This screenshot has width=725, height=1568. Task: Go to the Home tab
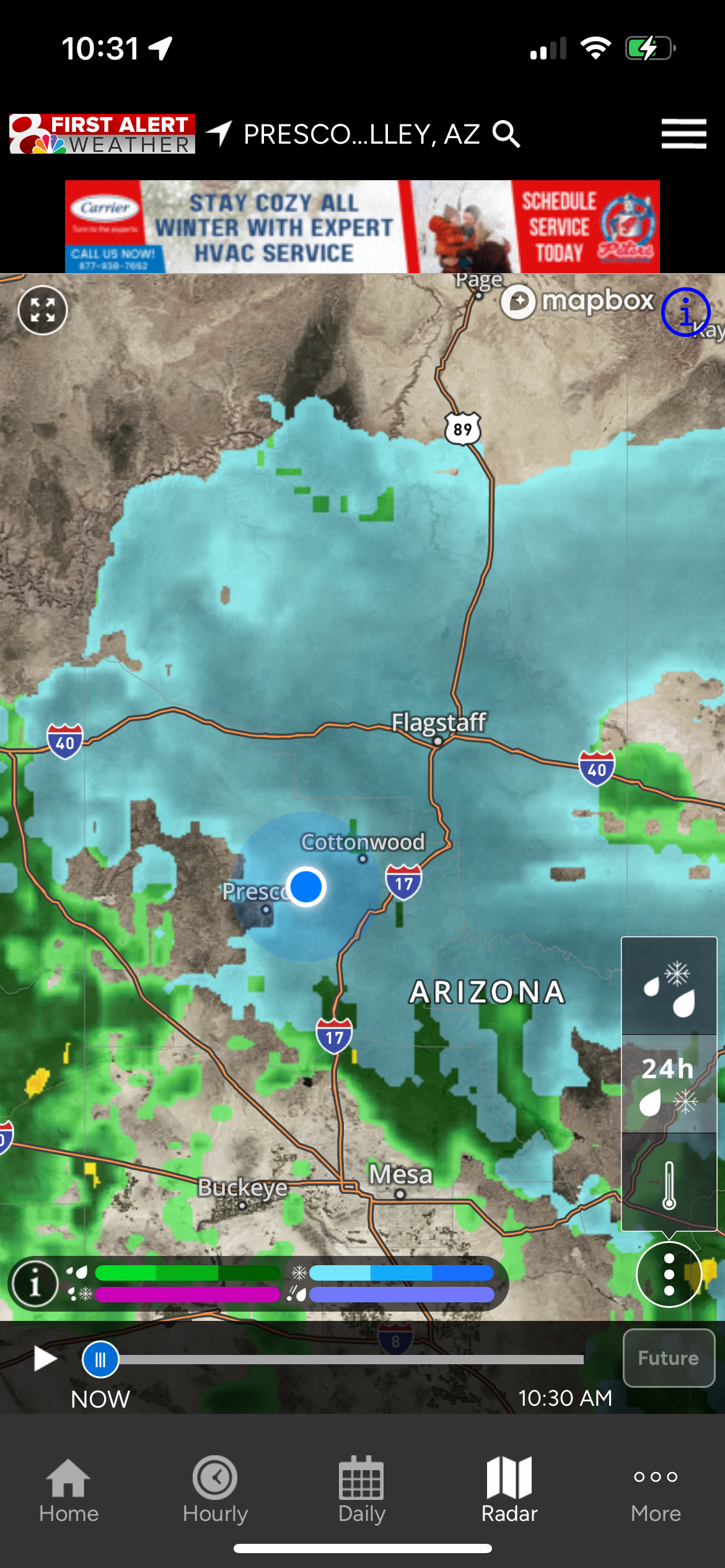[x=69, y=1489]
